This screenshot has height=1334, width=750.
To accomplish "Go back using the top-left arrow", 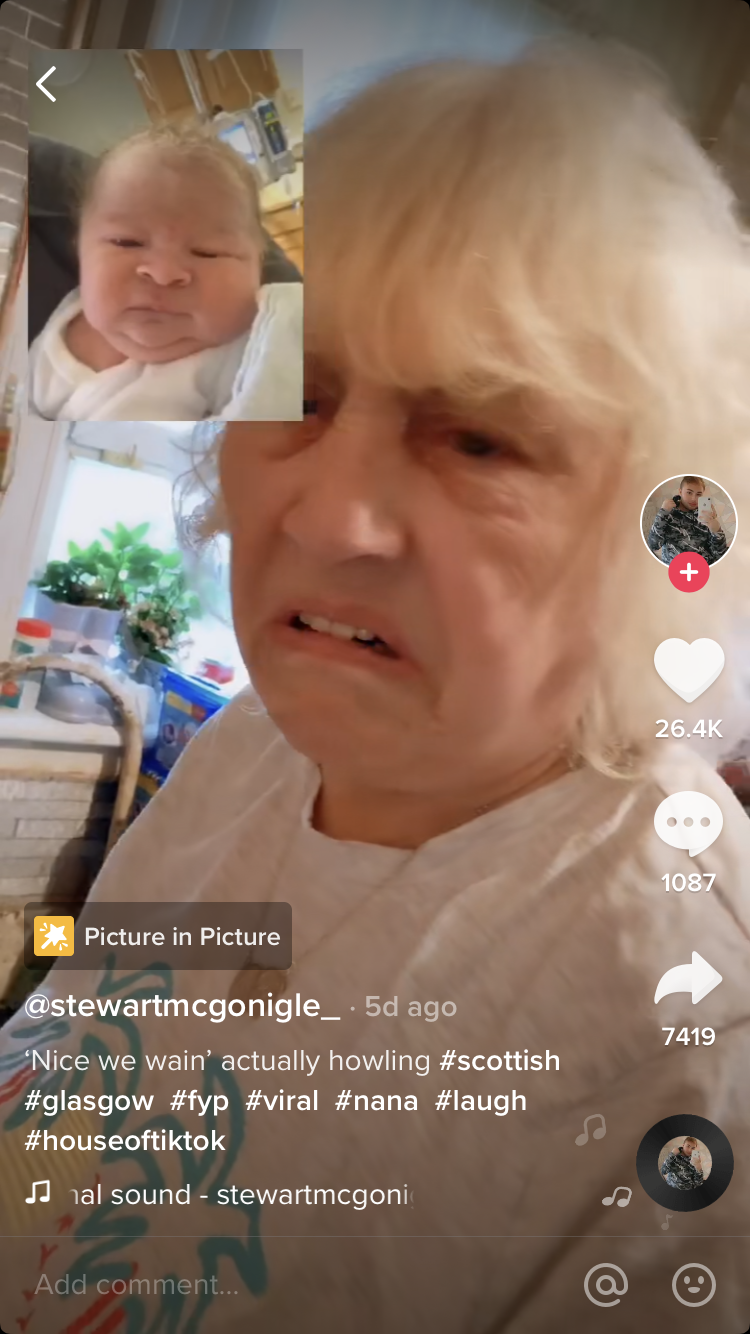I will pos(46,85).
